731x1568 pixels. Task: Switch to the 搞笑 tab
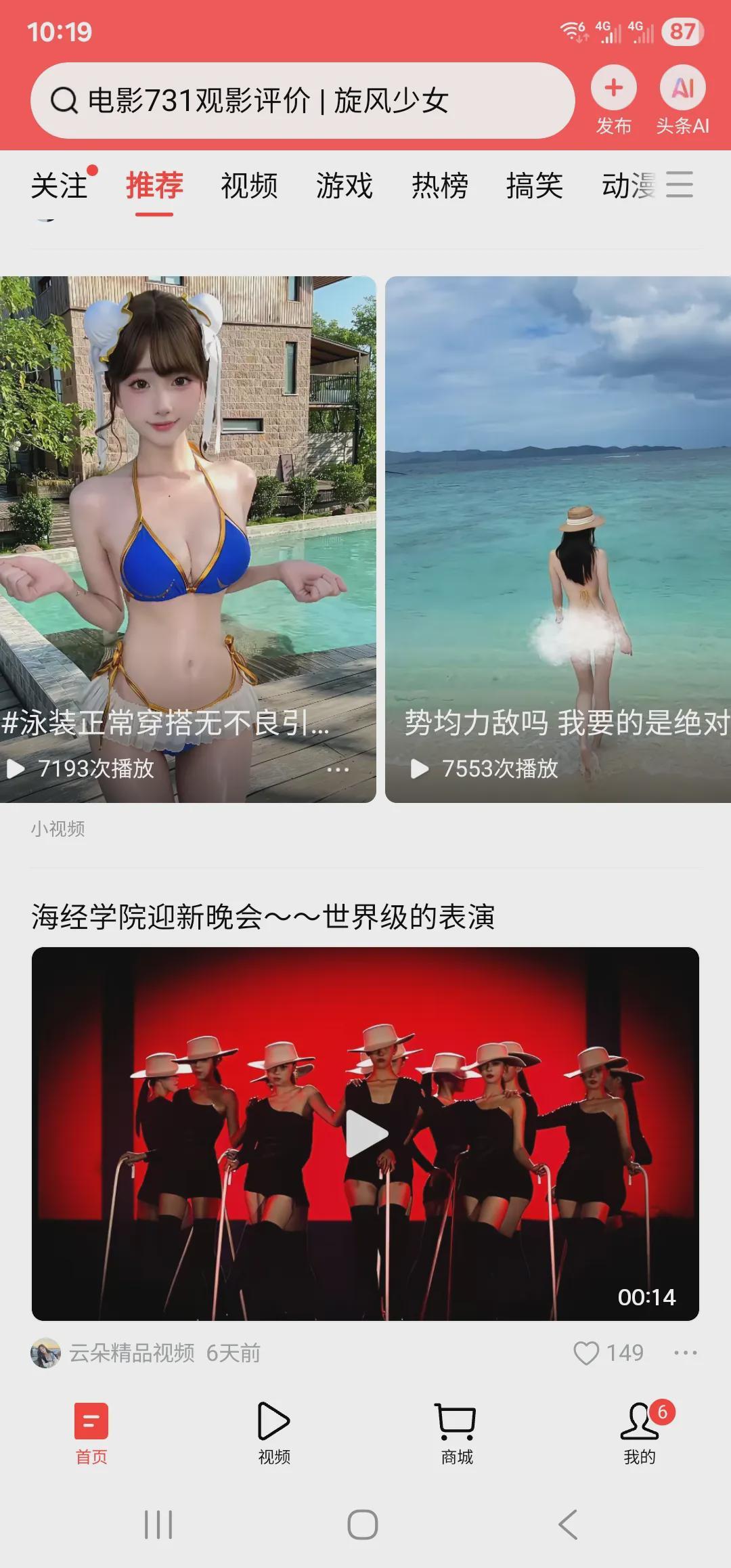point(535,186)
